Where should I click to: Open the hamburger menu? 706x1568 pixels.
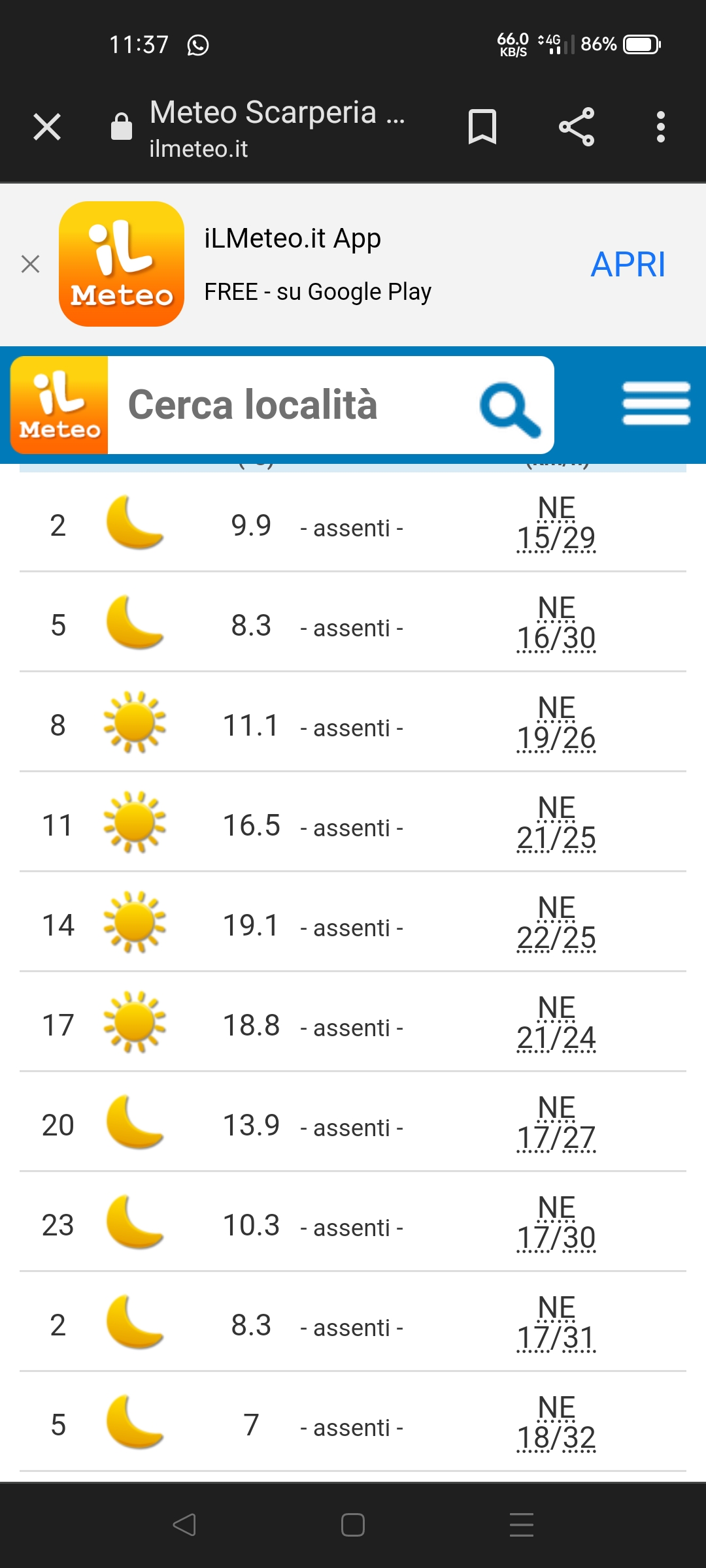click(656, 403)
